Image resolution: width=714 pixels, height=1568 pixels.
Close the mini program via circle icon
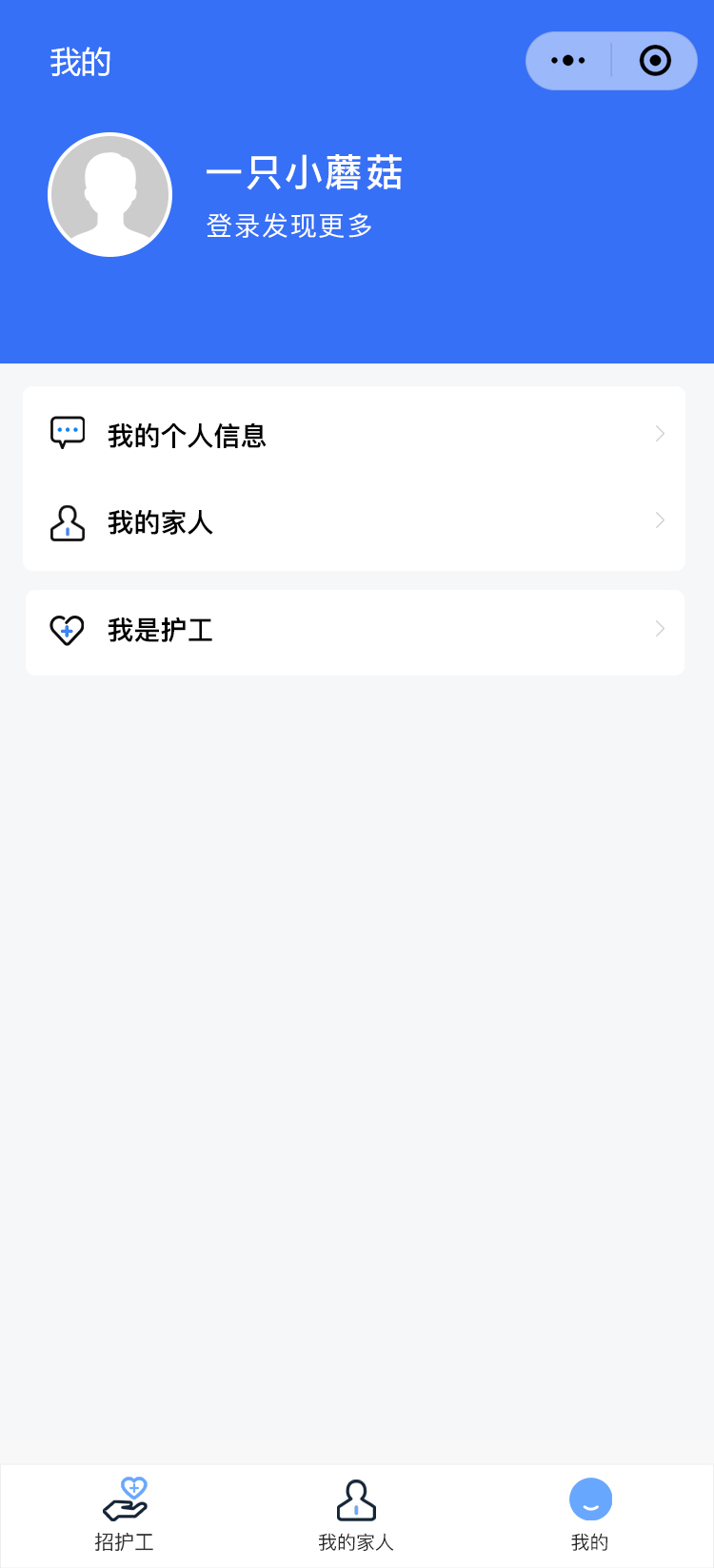655,61
